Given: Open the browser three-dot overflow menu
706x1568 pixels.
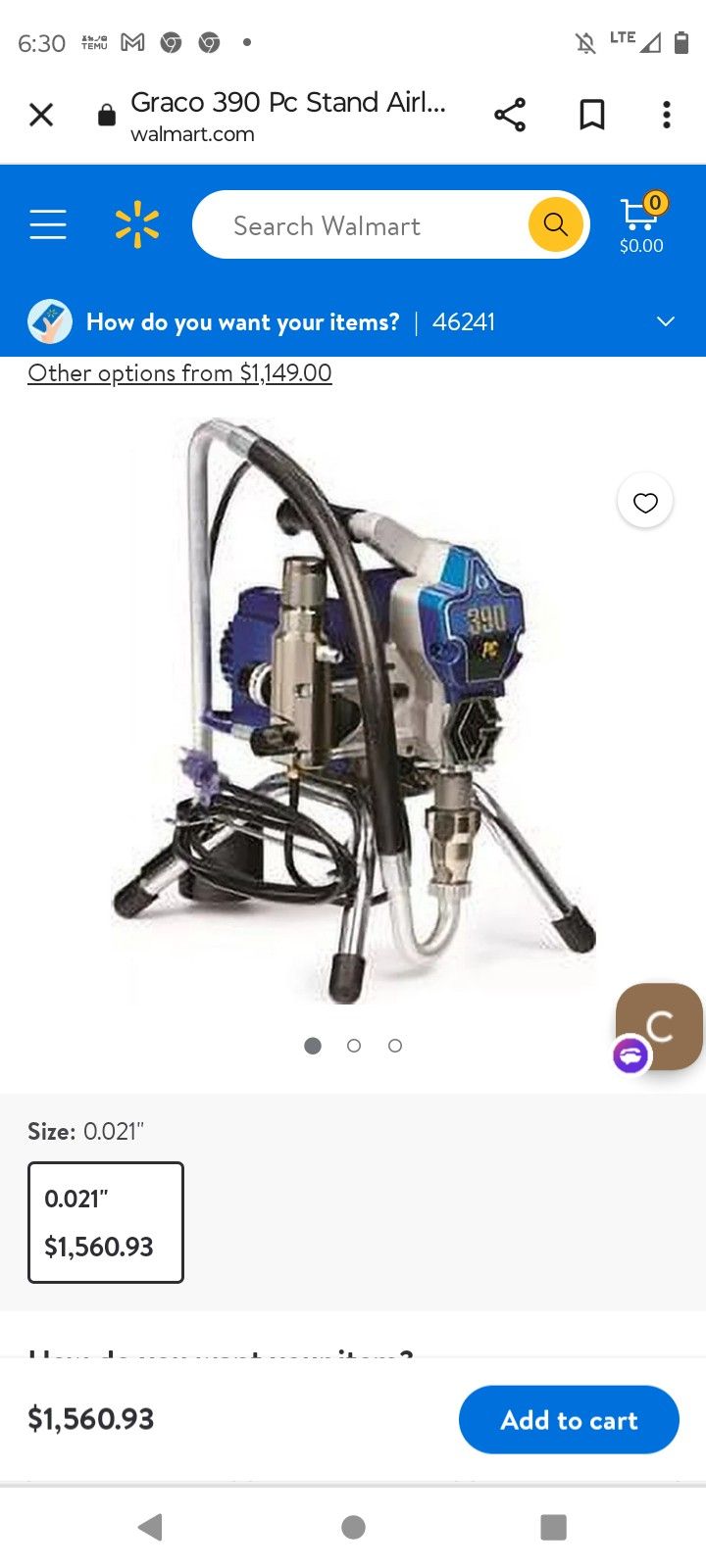Looking at the screenshot, I should click(666, 115).
